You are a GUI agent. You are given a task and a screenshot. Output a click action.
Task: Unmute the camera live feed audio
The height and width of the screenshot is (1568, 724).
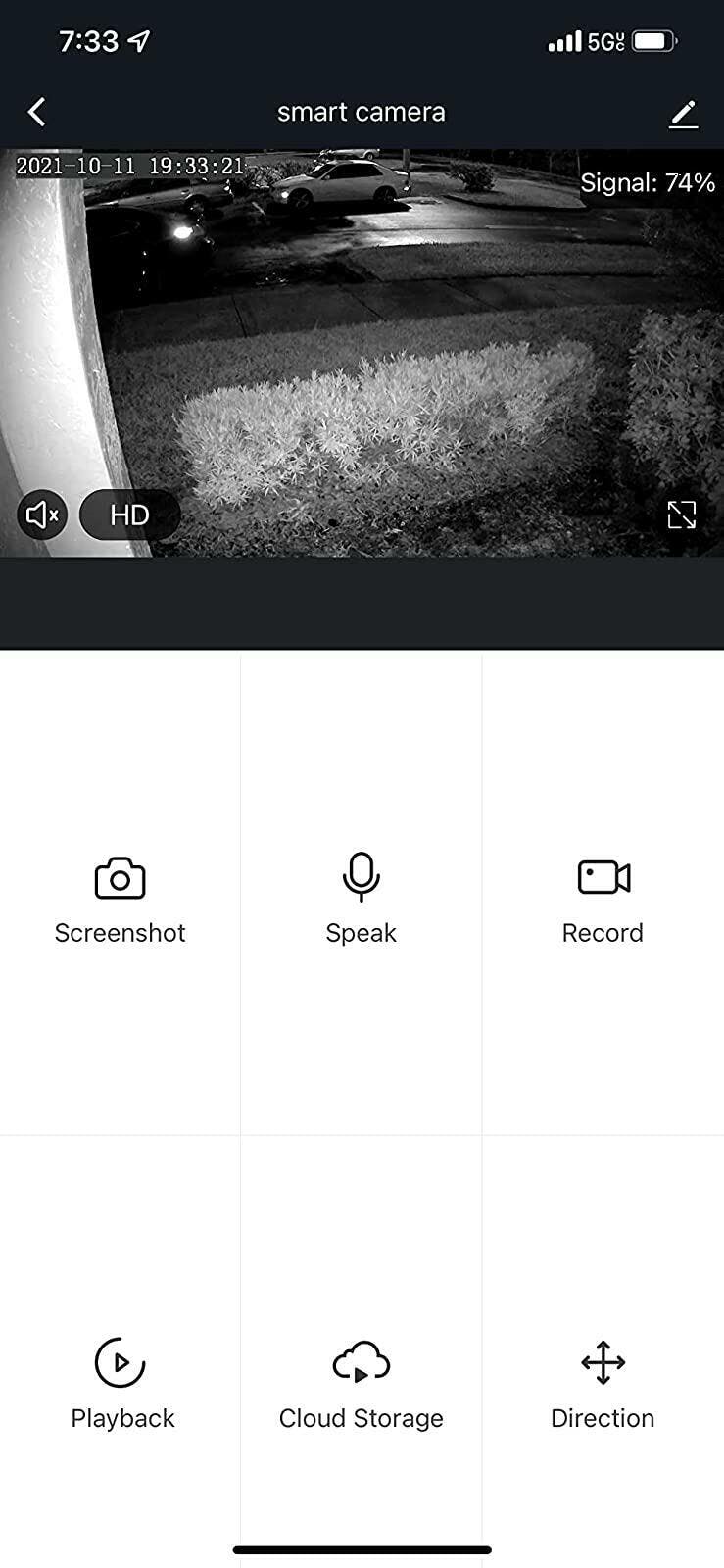42,514
